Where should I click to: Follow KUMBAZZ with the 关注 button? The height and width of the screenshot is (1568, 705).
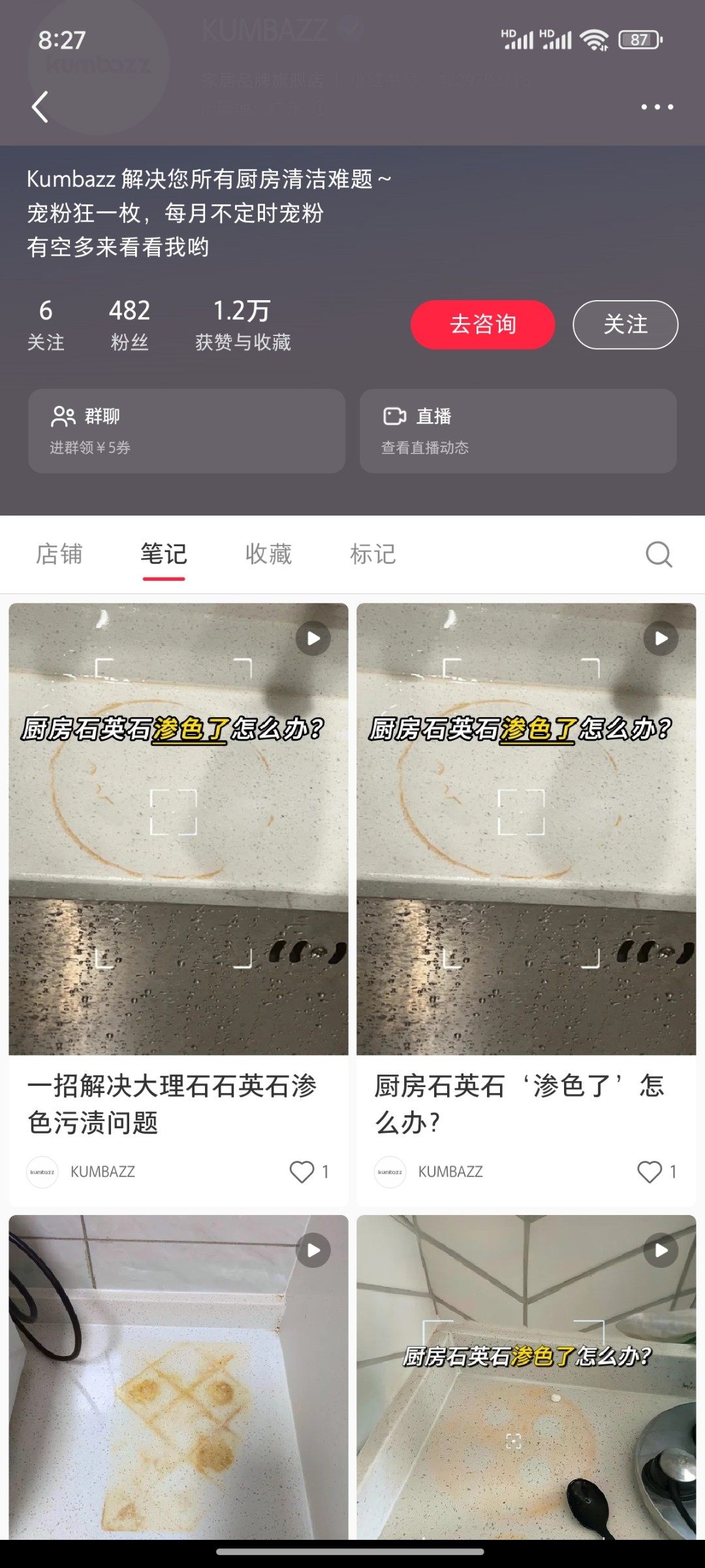[625, 324]
